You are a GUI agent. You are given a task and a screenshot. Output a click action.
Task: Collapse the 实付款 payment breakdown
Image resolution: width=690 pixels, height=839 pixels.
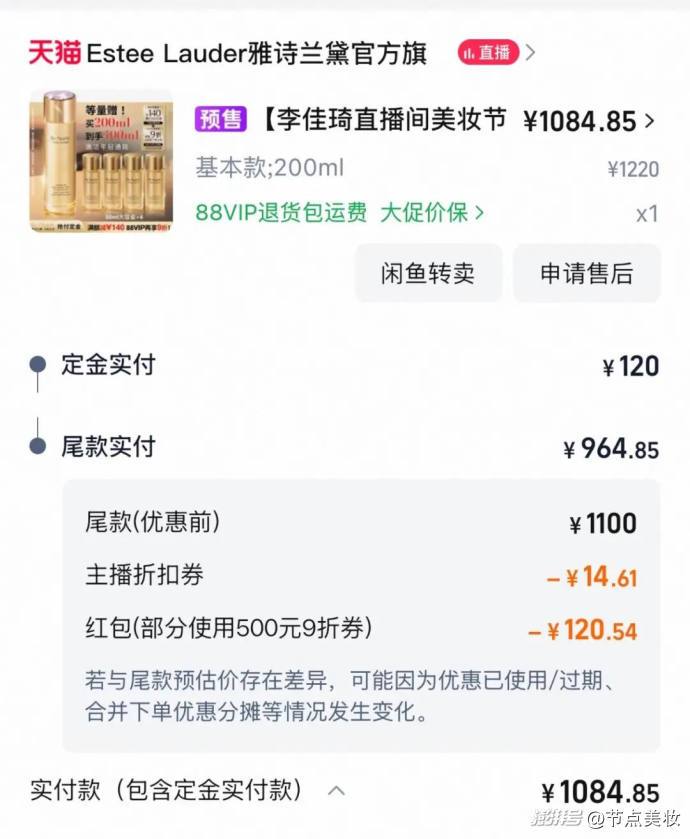coord(337,791)
